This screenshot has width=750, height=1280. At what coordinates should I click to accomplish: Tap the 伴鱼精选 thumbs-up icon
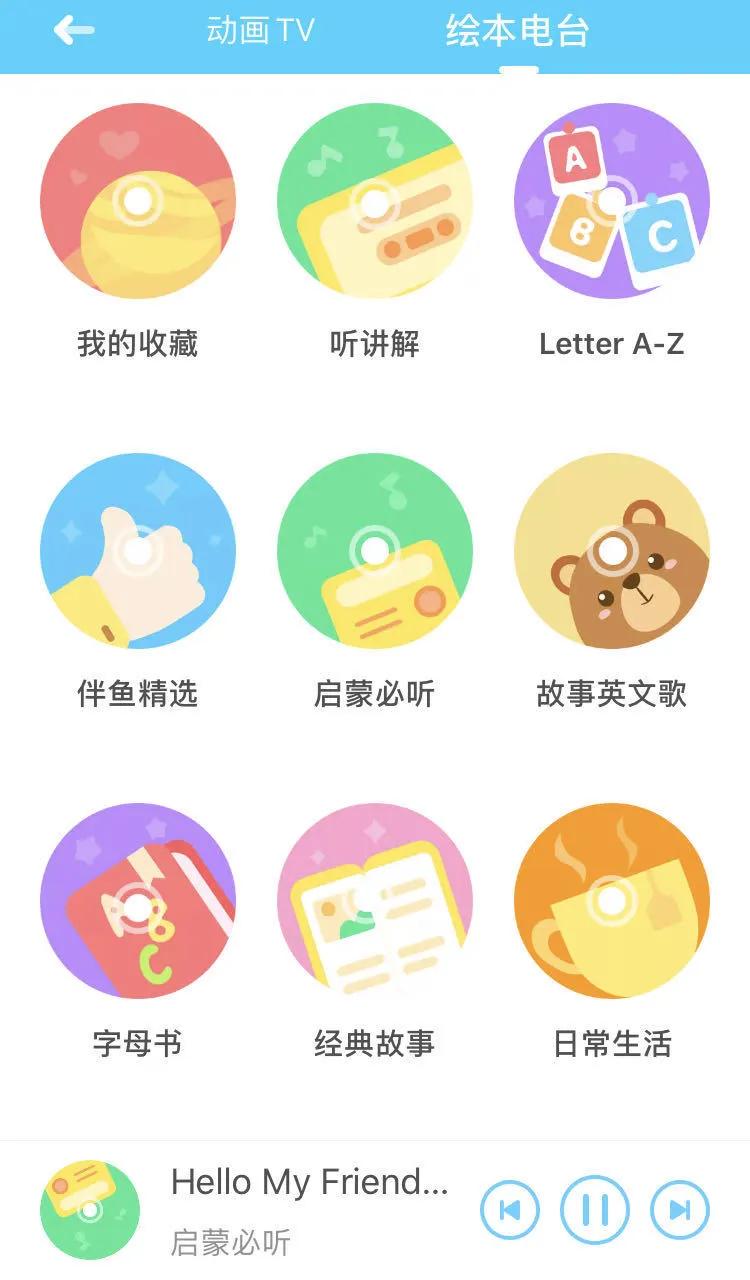tap(137, 550)
